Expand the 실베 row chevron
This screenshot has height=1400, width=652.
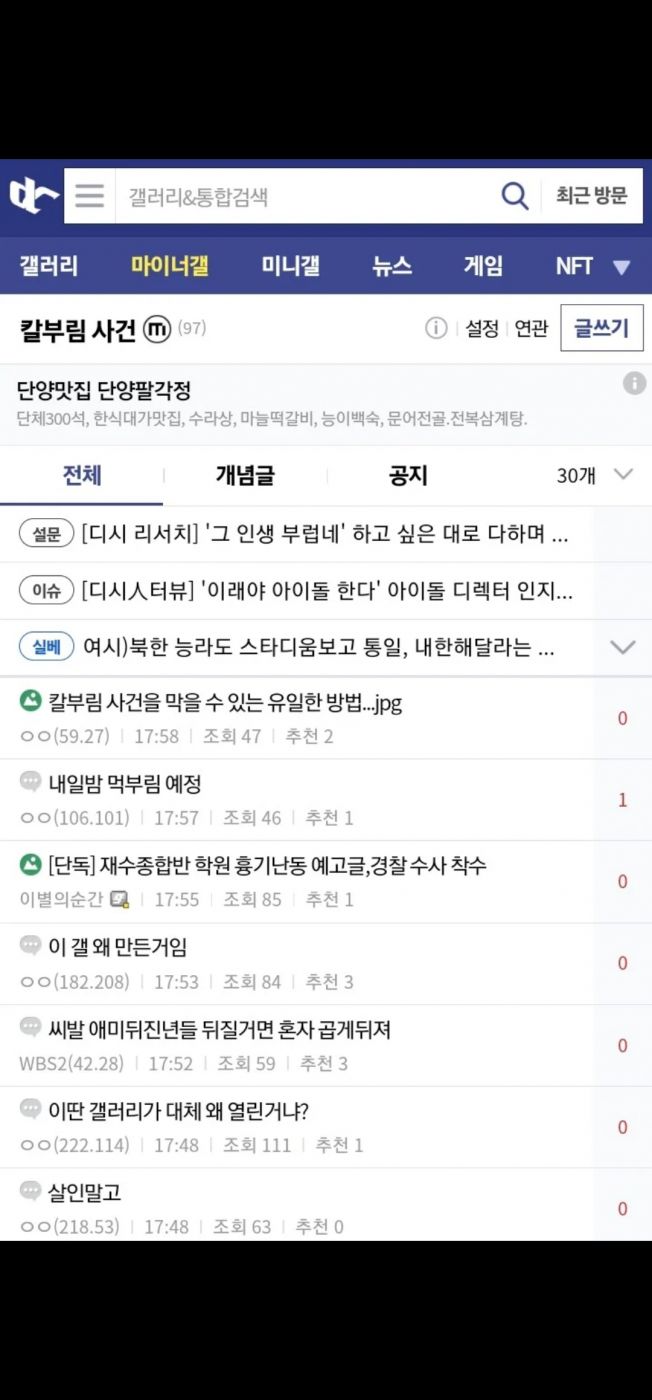pos(622,647)
